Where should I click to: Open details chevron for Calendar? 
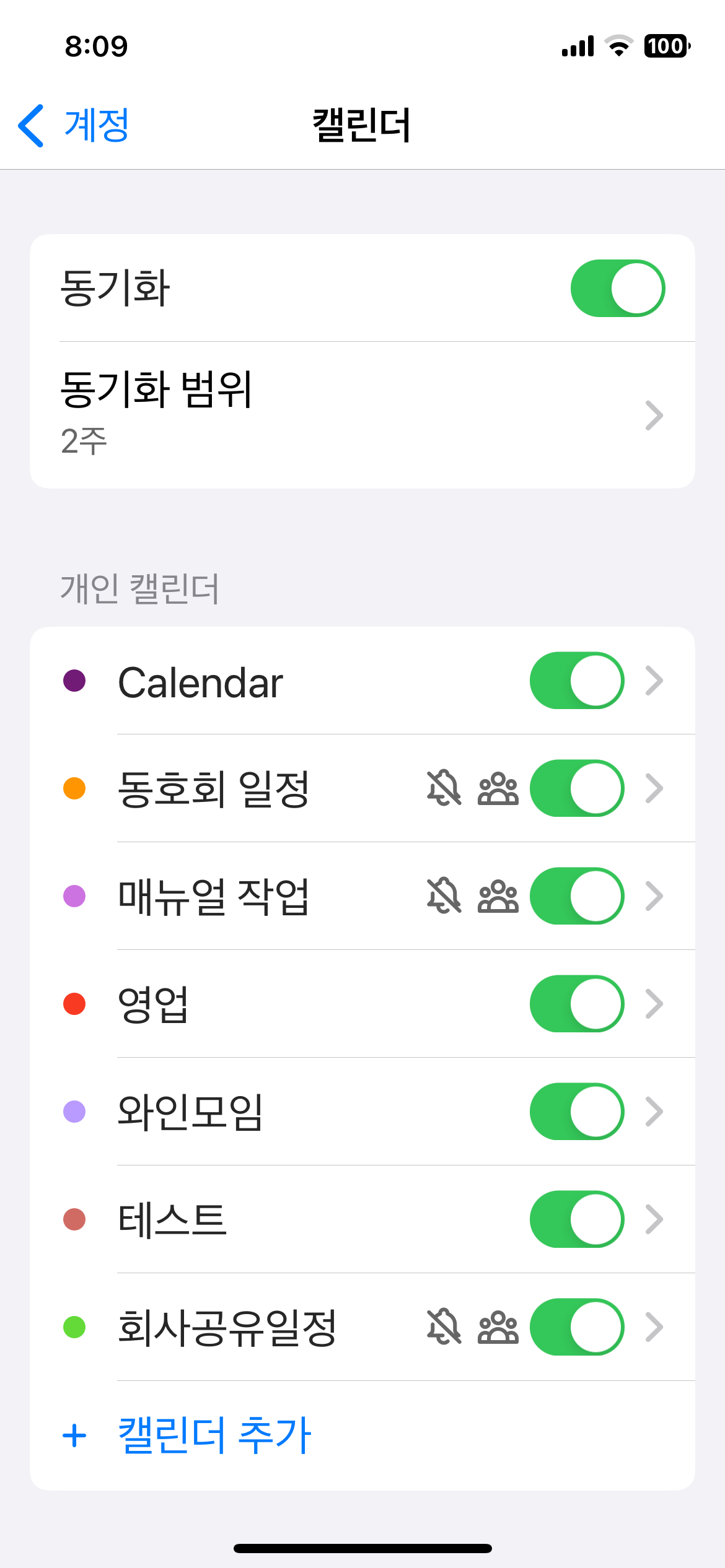(x=654, y=681)
